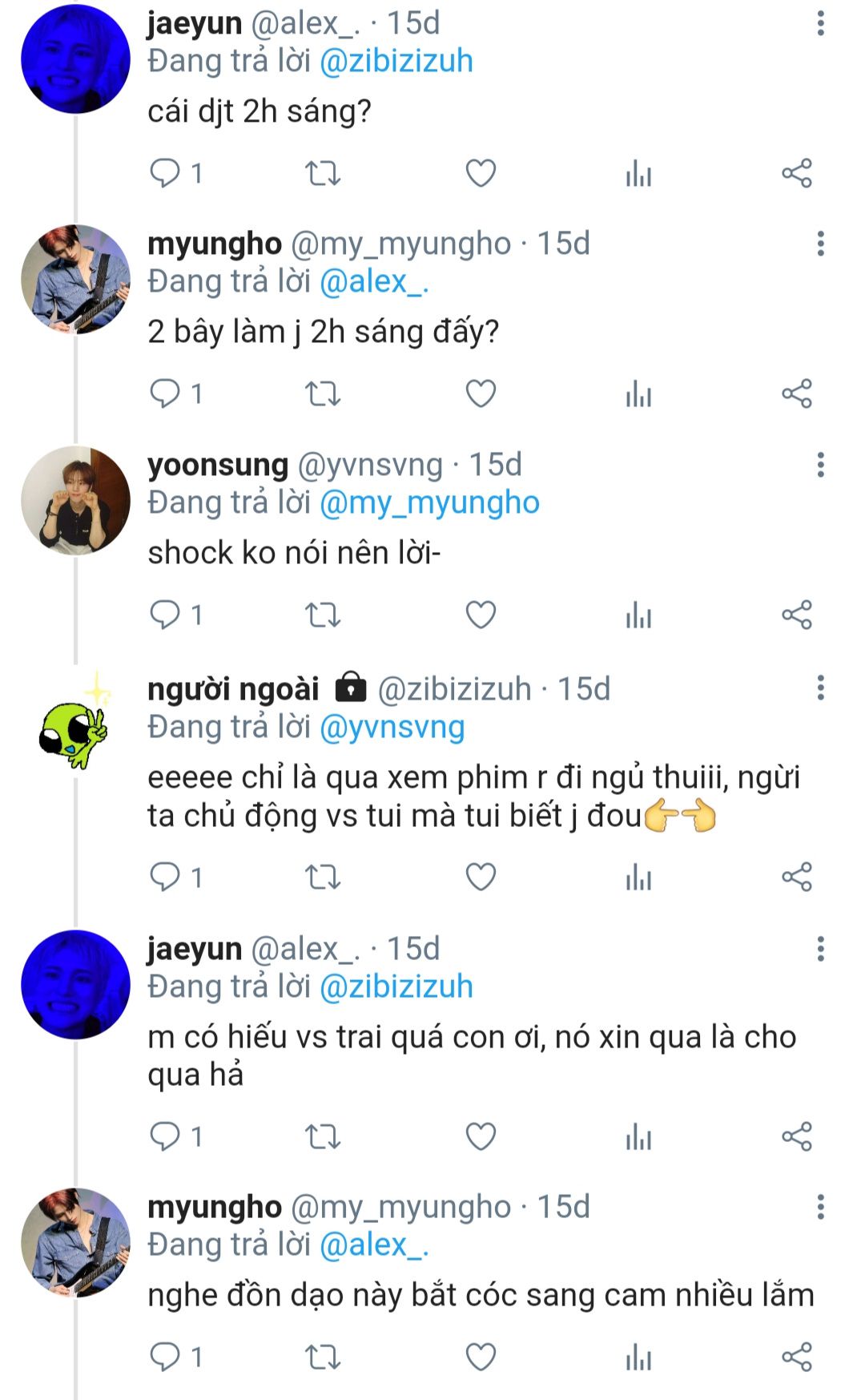Open the @yvnsvng mention in người ngoài's reply
This screenshot has height=1400, width=865.
[392, 727]
